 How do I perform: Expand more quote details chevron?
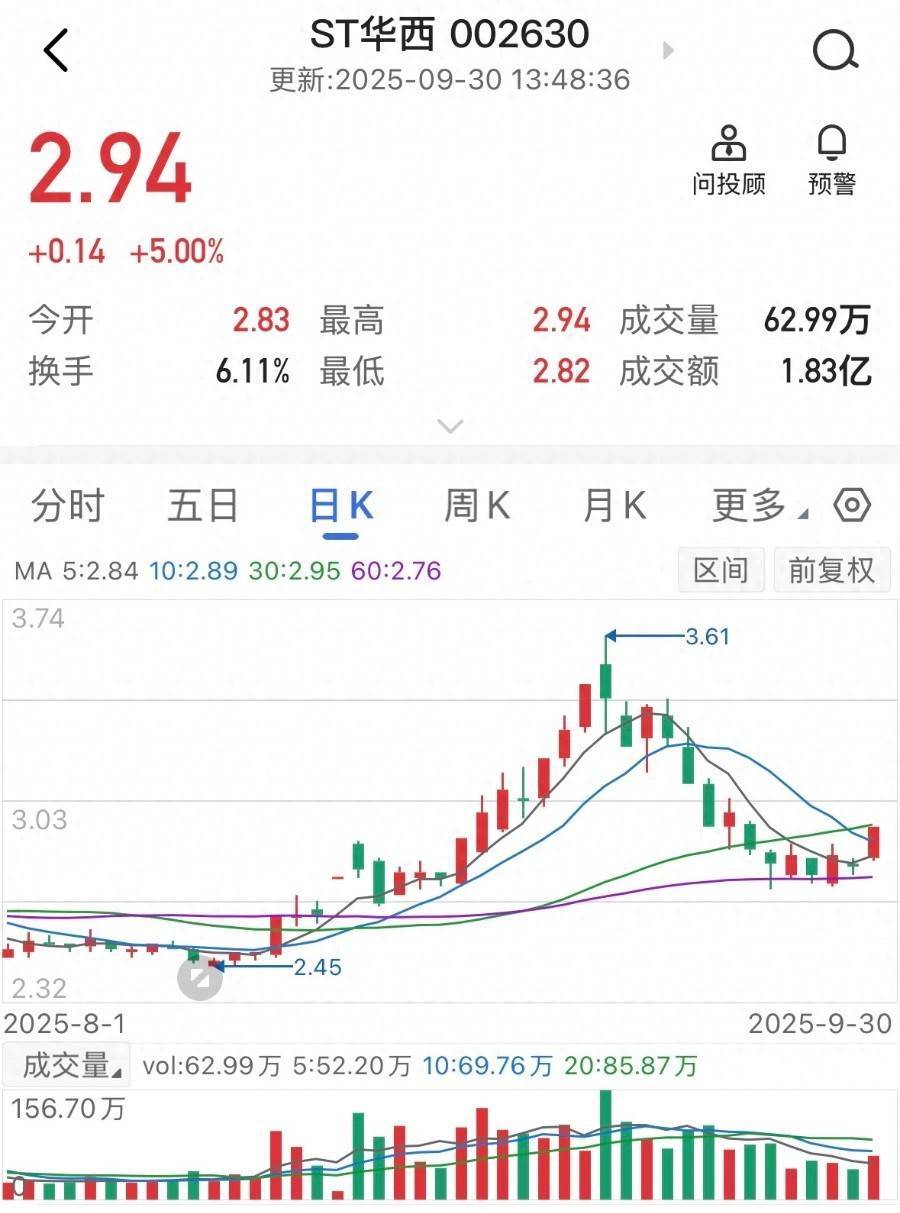click(450, 427)
